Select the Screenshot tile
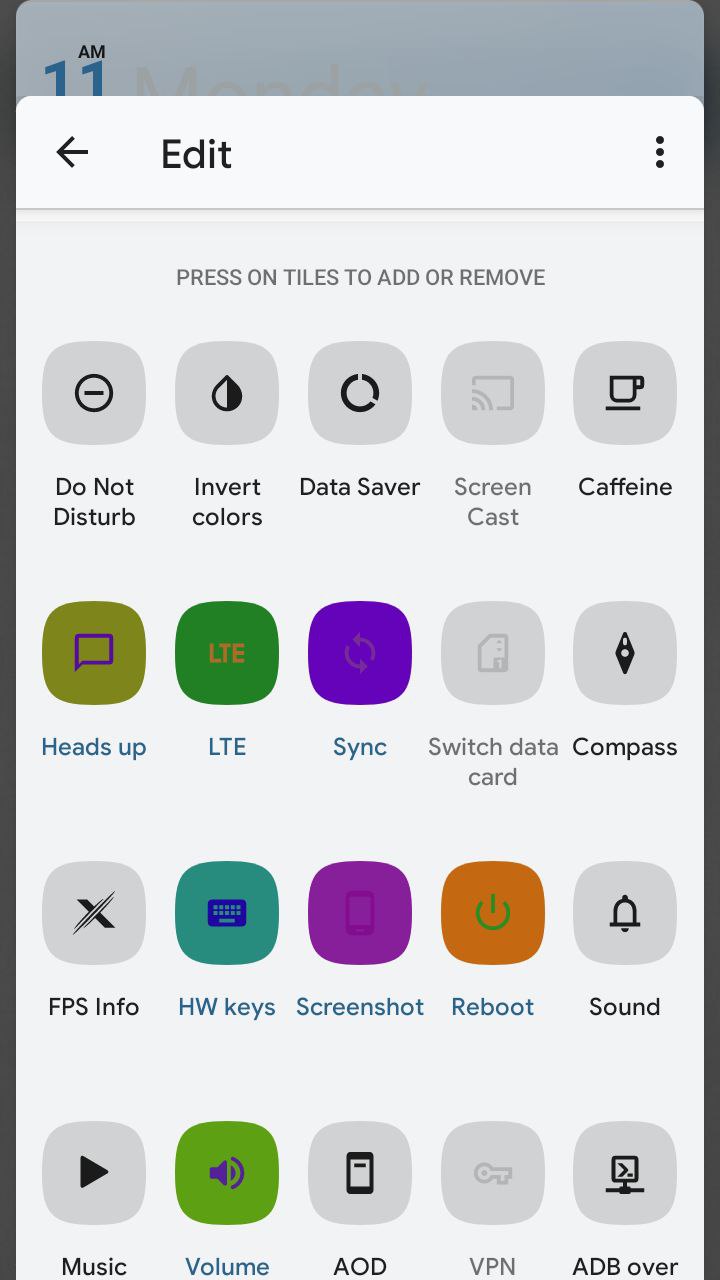 (360, 913)
